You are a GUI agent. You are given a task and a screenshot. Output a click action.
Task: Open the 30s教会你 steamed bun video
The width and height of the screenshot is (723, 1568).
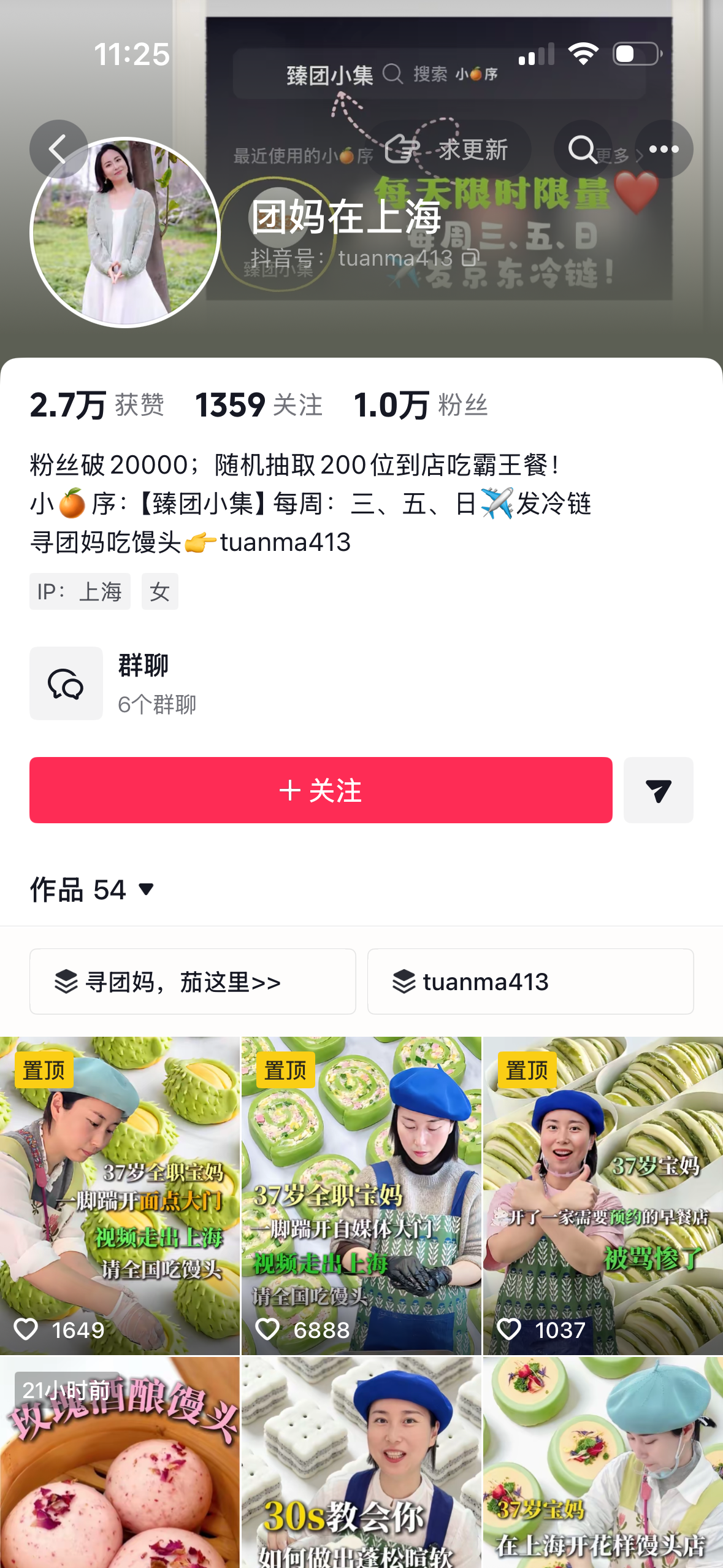361,1462
